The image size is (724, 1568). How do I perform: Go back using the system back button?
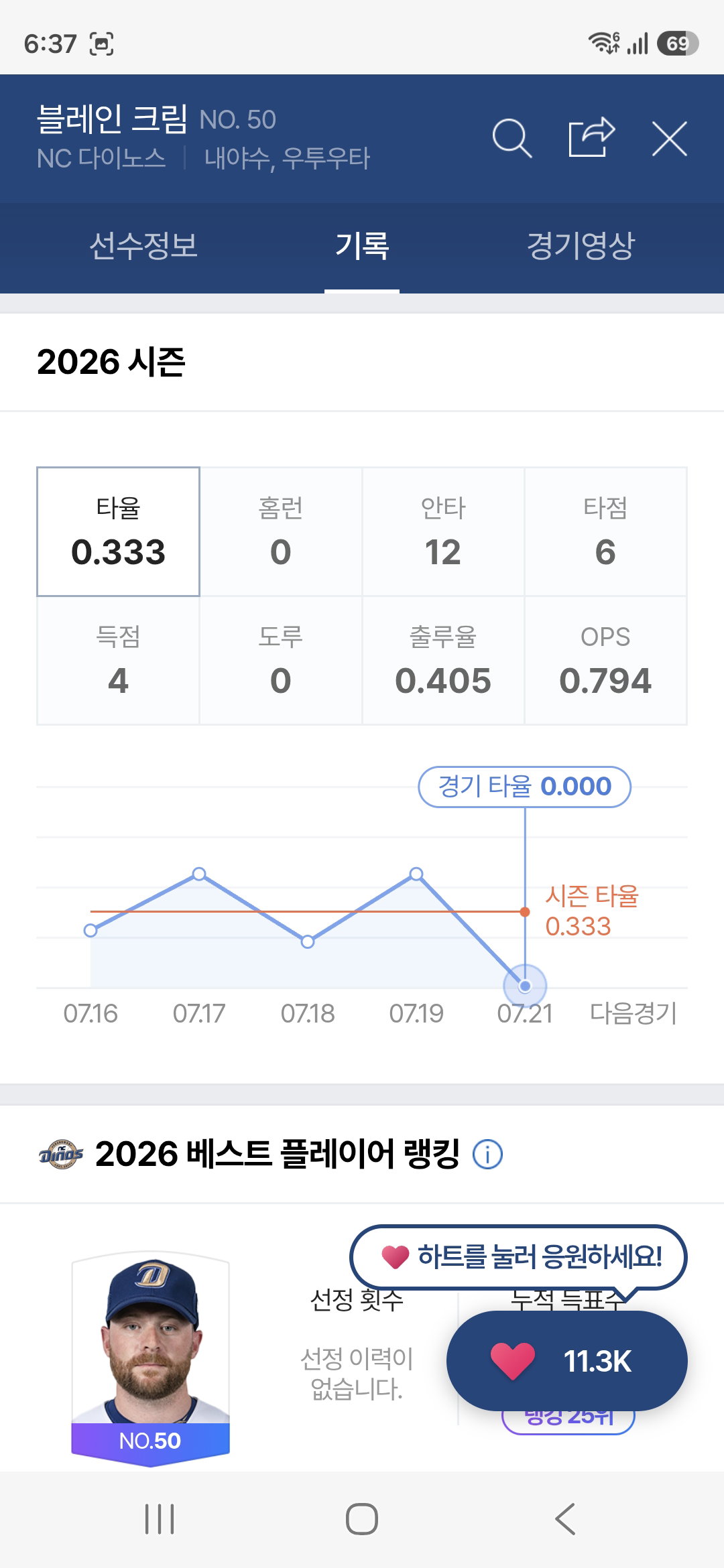565,1519
